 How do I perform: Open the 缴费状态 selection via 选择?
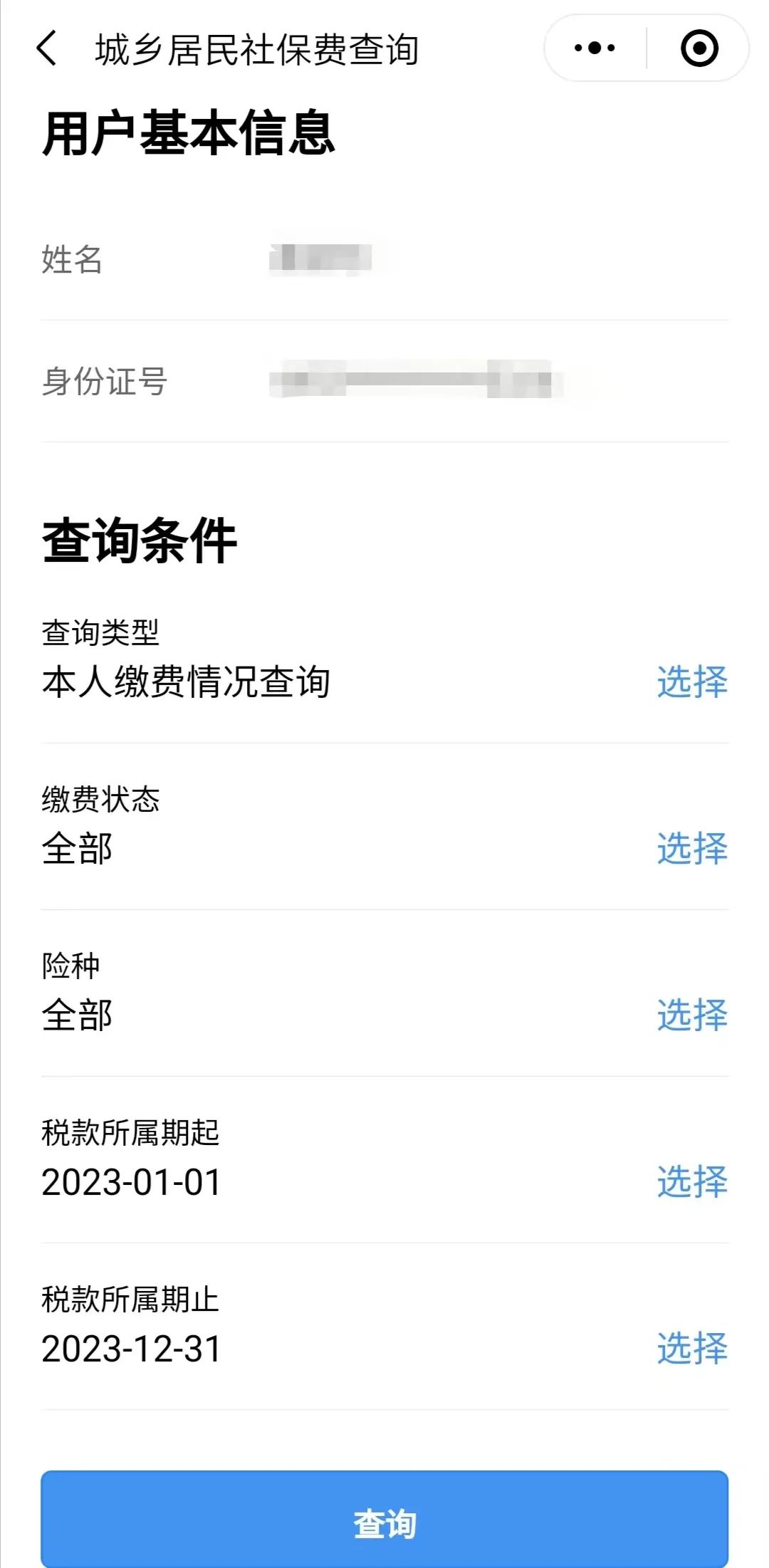691,849
